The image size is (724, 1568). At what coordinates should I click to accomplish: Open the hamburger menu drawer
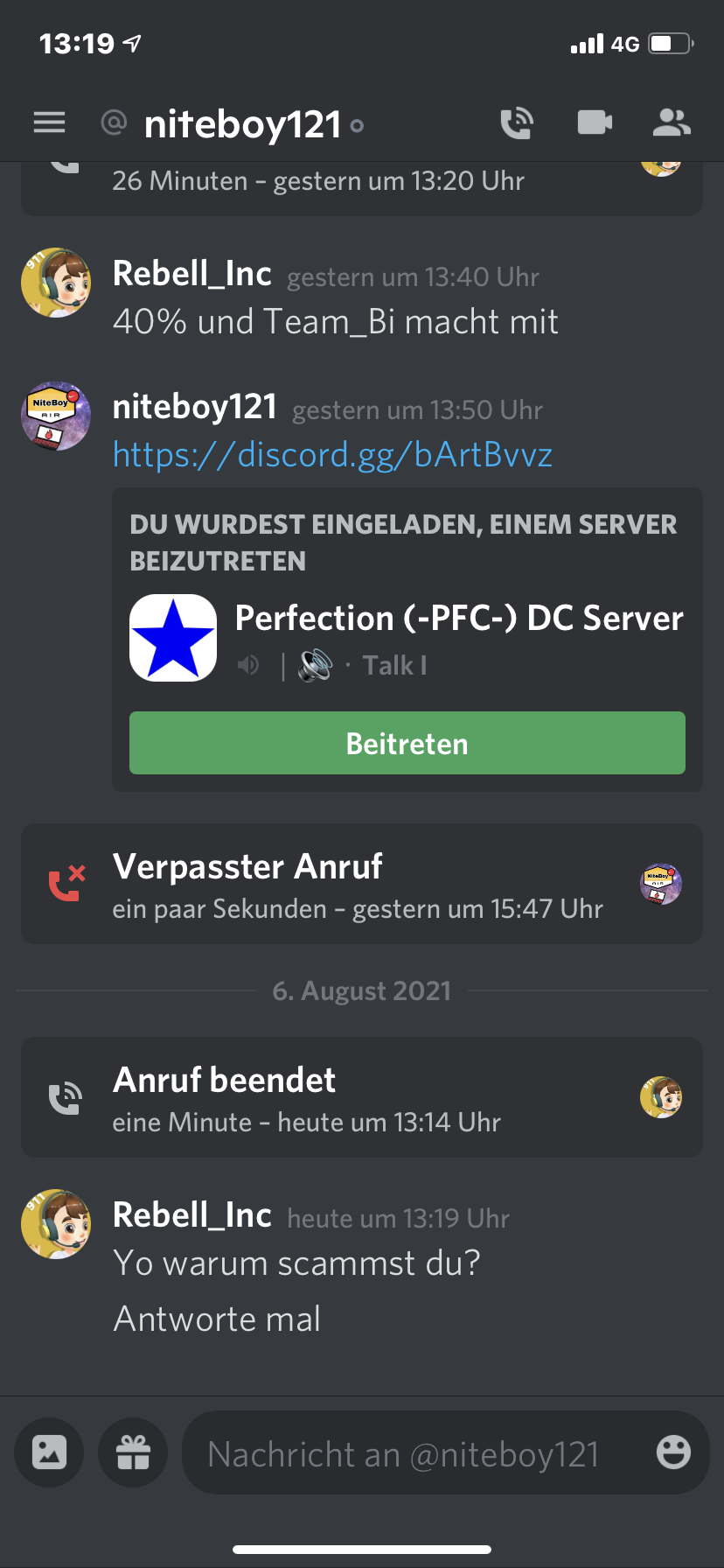pos(49,123)
